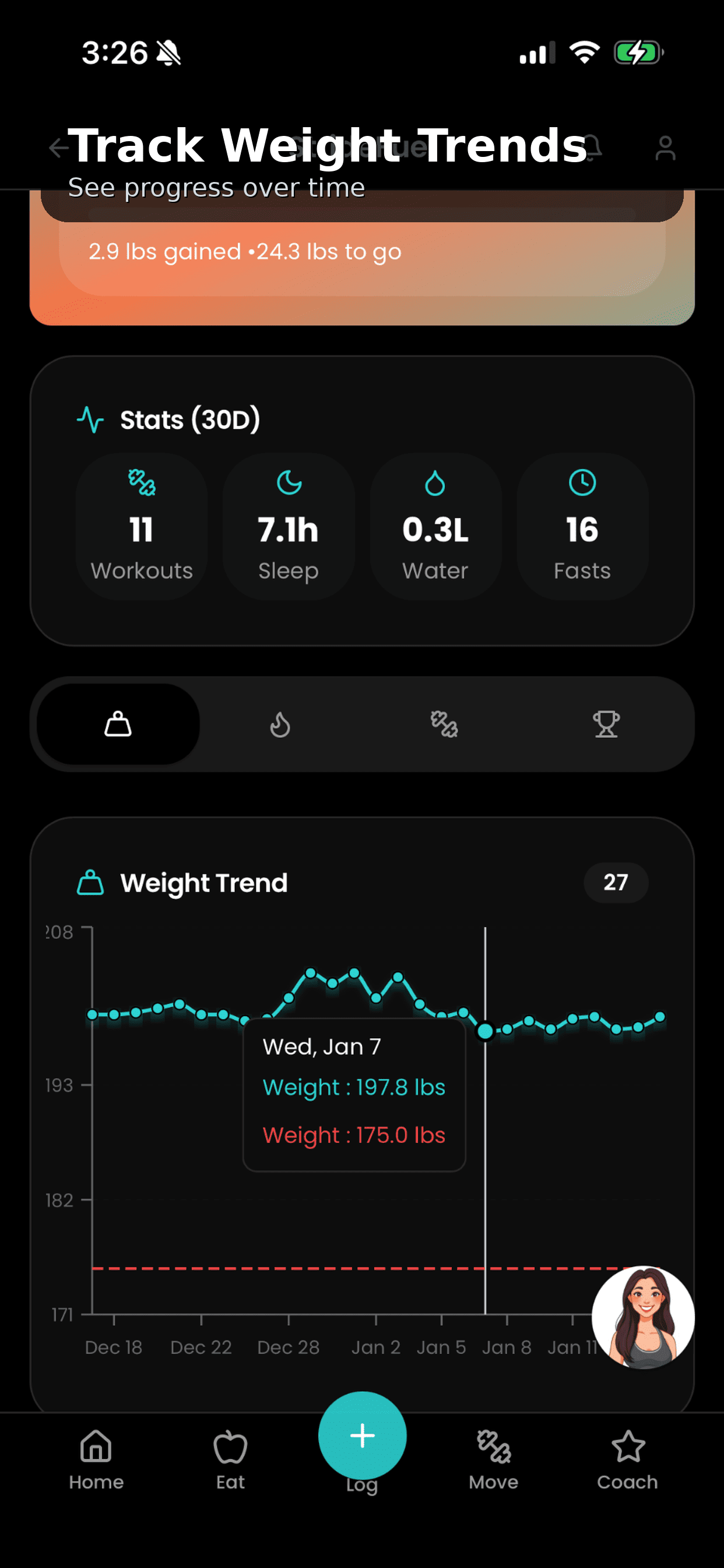Go back using the header arrow
The width and height of the screenshot is (724, 1568).
point(58,148)
